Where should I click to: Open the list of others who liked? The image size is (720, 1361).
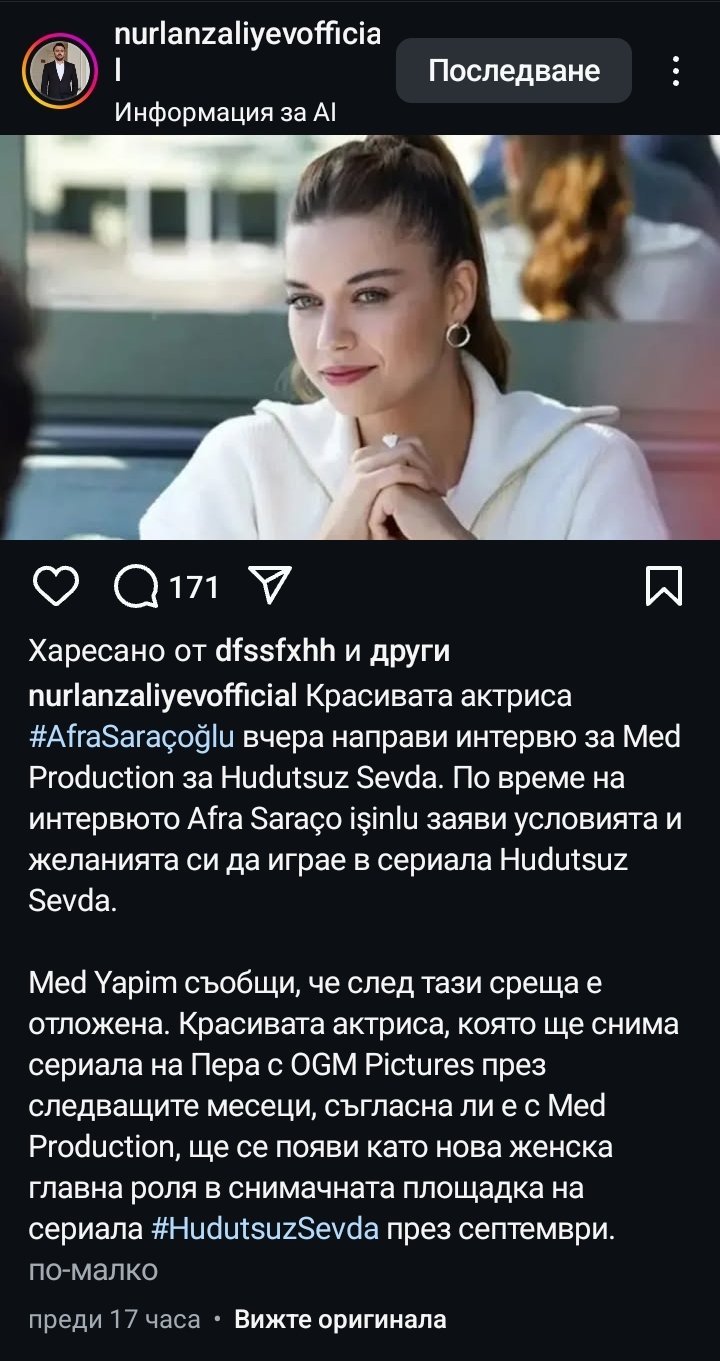(410, 652)
